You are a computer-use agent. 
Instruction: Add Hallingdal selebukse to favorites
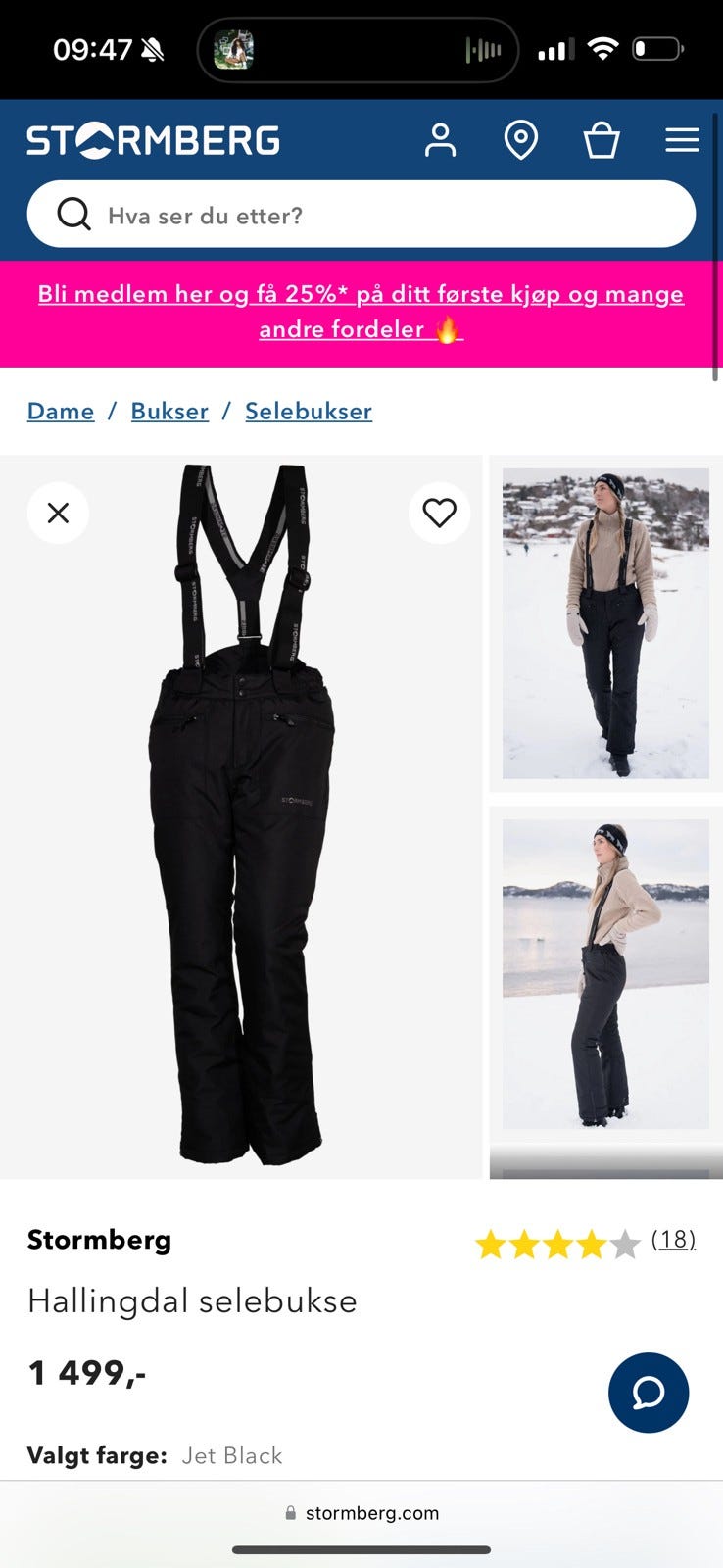click(x=439, y=513)
